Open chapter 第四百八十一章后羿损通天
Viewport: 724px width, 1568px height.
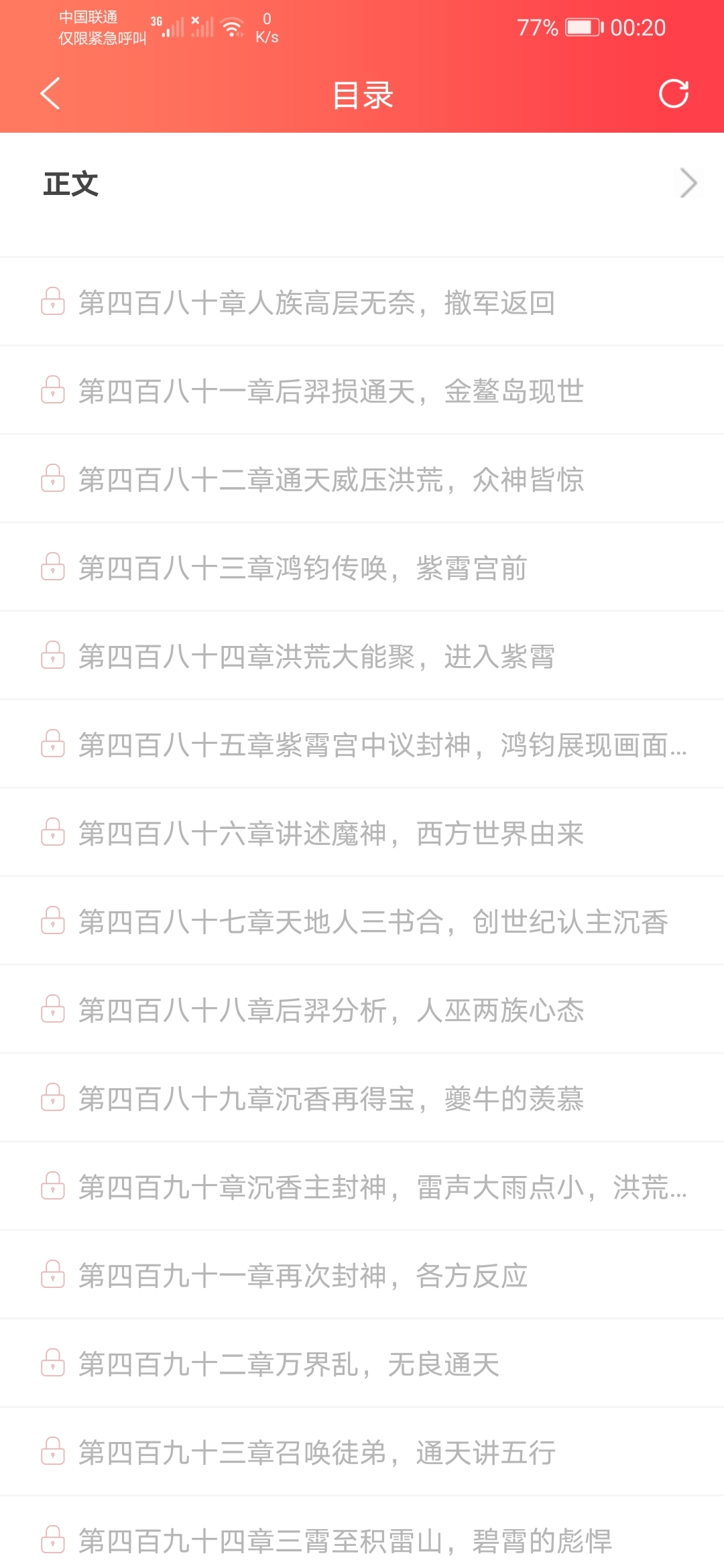[x=362, y=391]
